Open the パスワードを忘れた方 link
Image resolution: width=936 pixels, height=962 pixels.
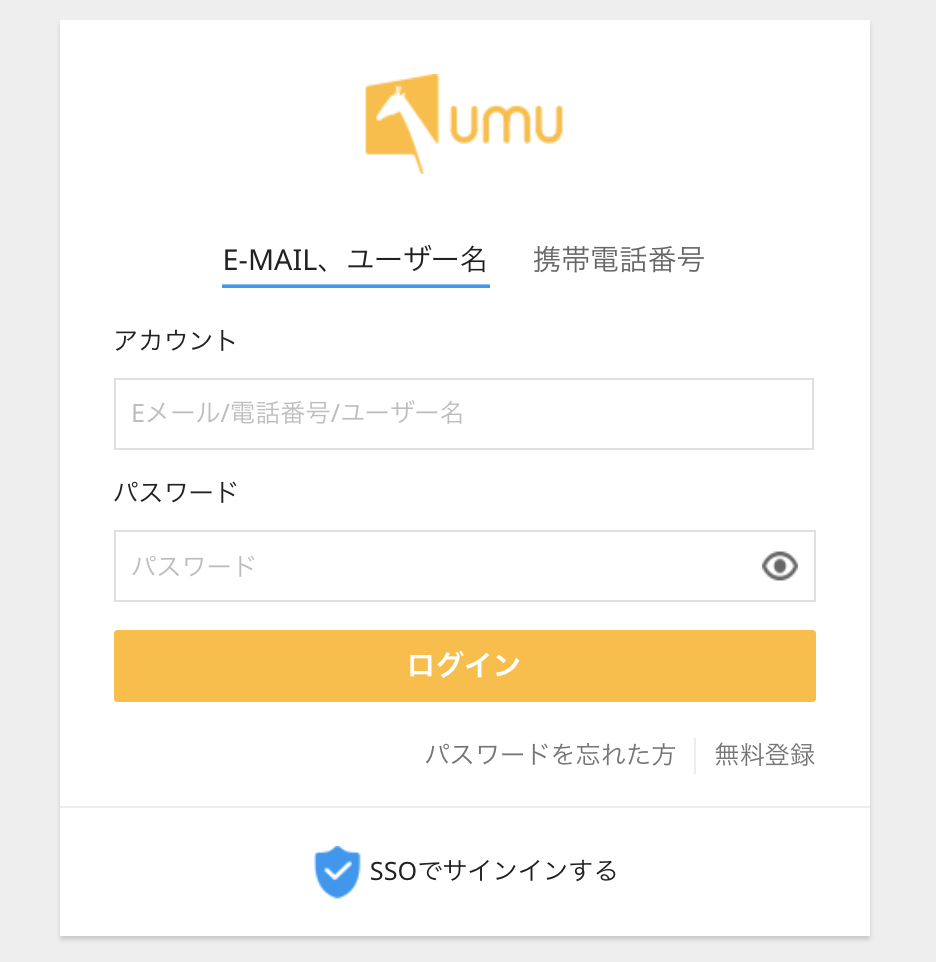[550, 754]
